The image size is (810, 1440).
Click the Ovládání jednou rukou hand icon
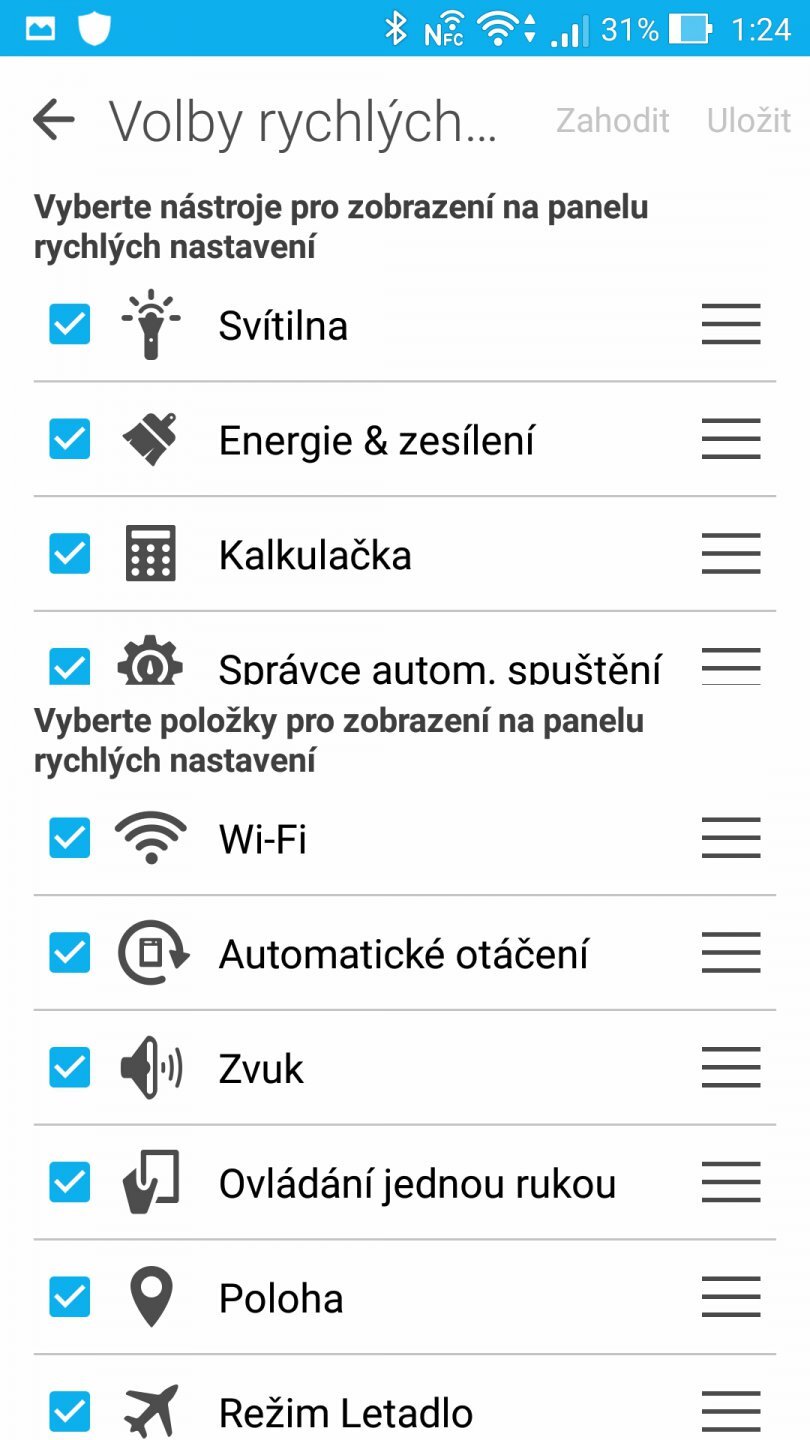coord(151,1182)
